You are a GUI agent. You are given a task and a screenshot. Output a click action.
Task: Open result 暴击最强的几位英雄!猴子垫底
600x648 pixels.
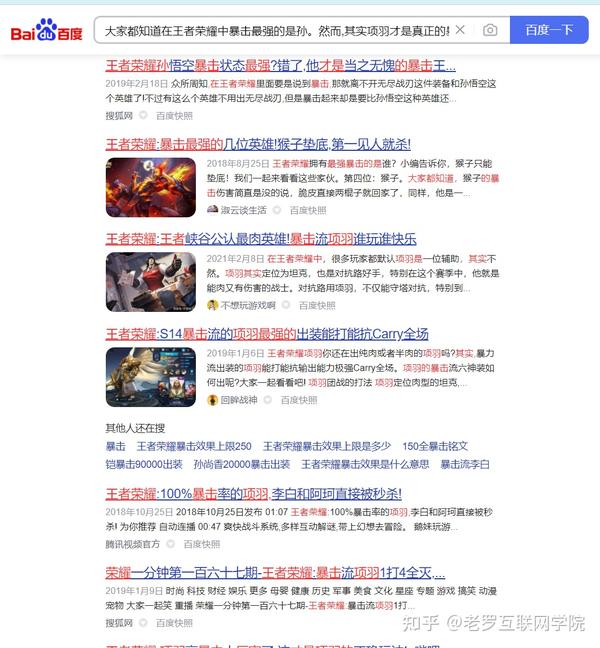tap(258, 144)
